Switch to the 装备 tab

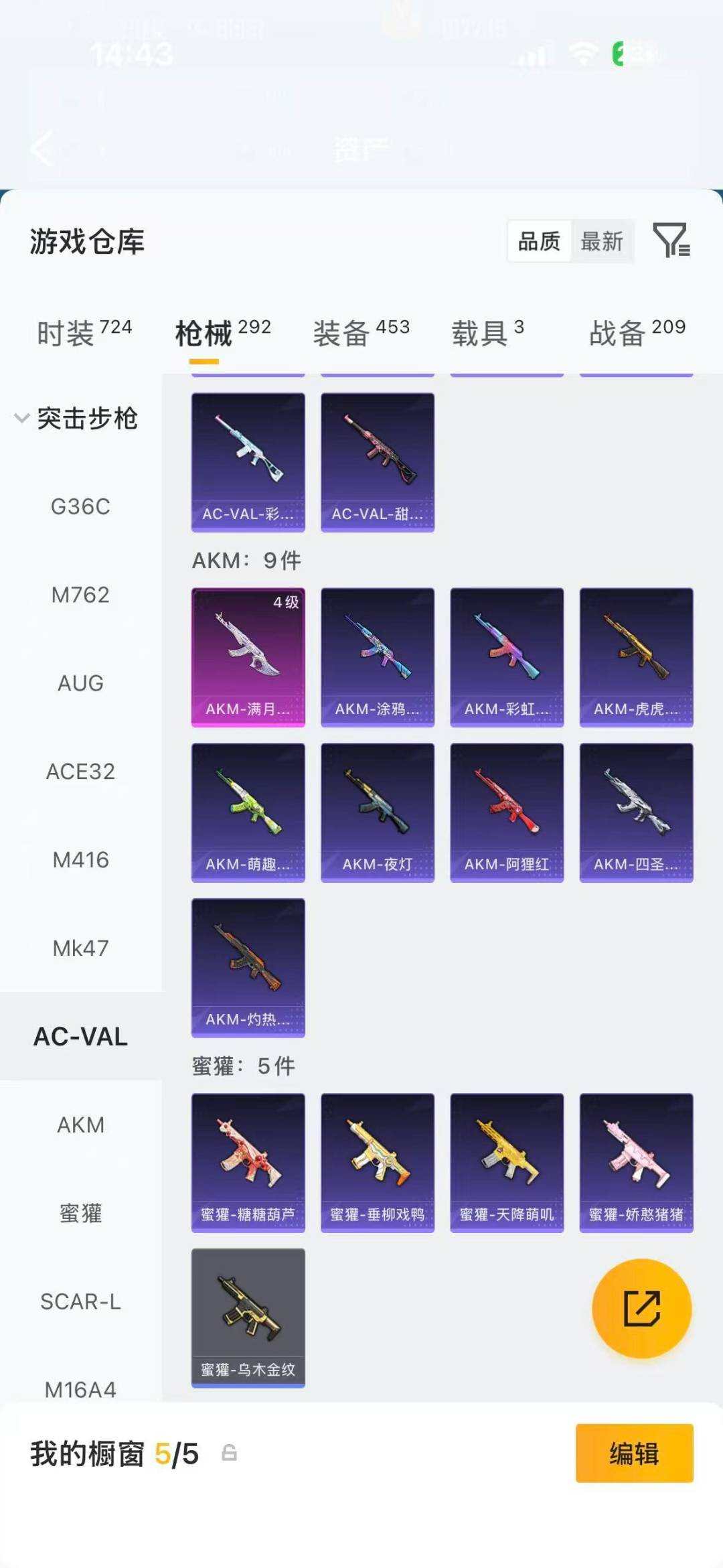(x=361, y=332)
